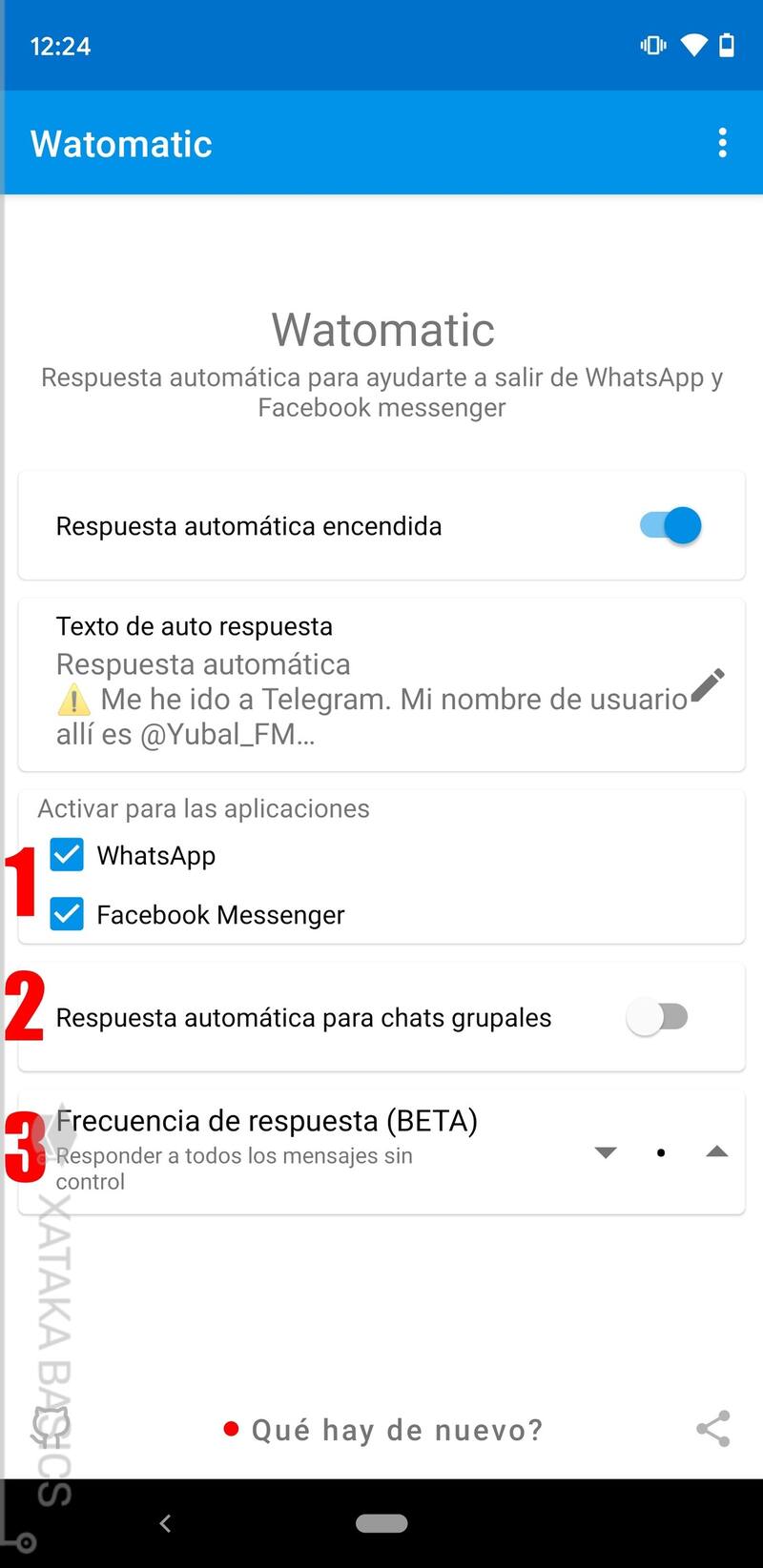Increase response frequency with up arrow
This screenshot has height=1568, width=763.
pyautogui.click(x=717, y=1152)
